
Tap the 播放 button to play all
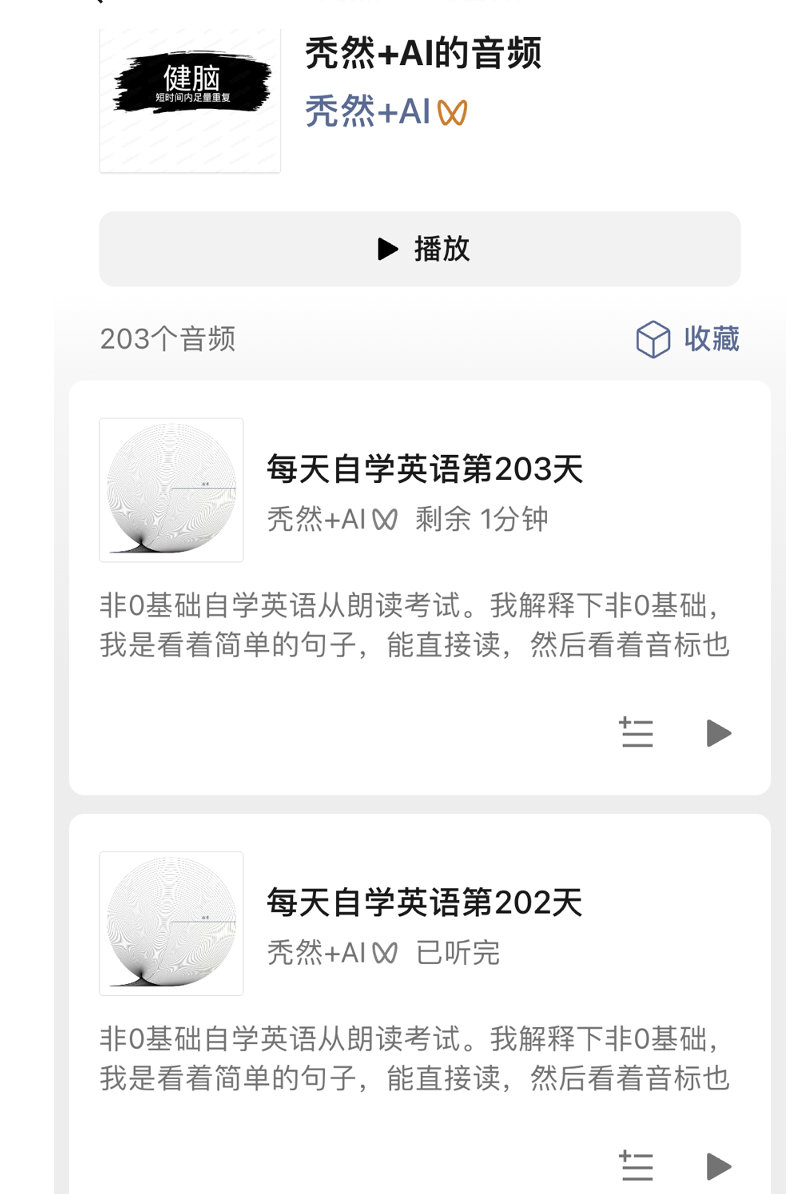(x=420, y=249)
